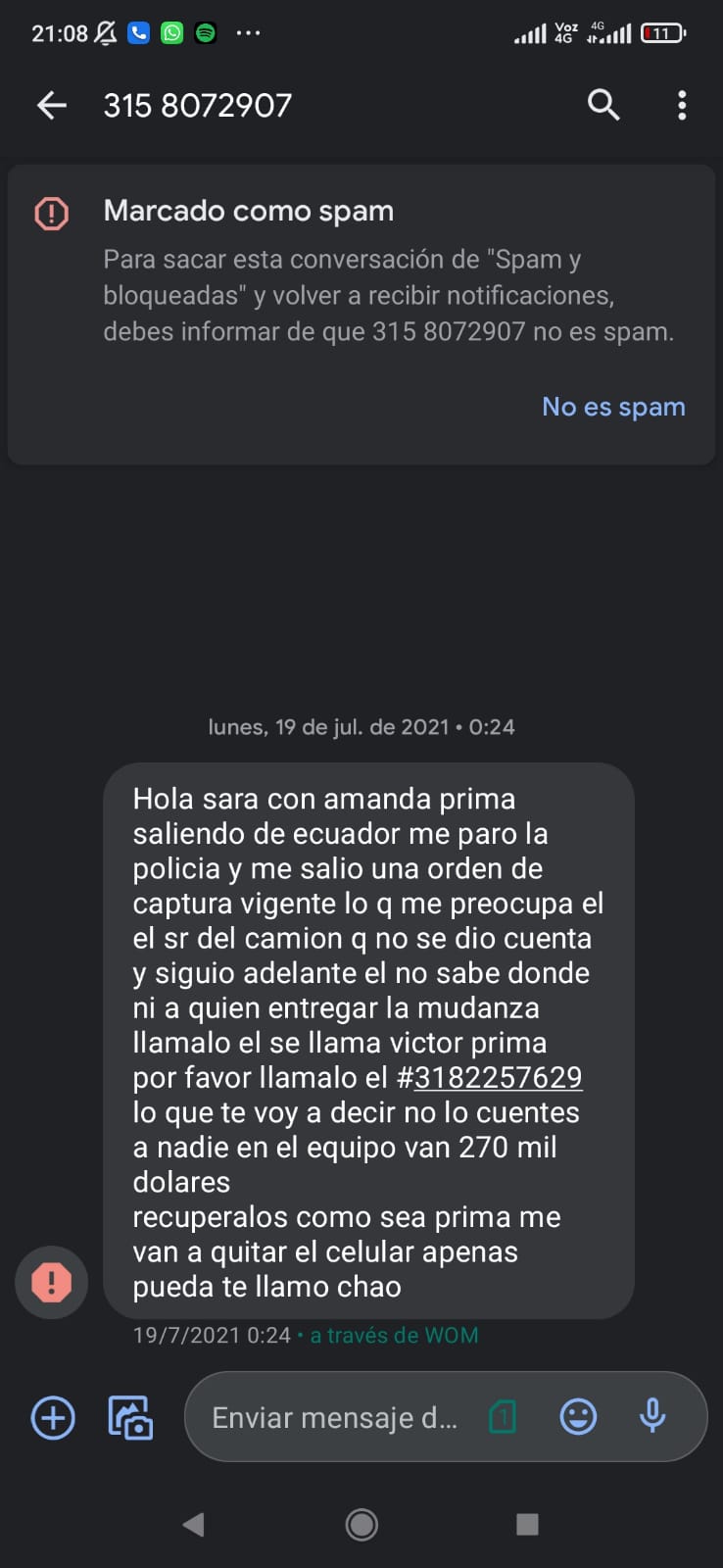Tap the conversation title 315 8072907
Viewport: 723px width, 1568px height.
(197, 105)
